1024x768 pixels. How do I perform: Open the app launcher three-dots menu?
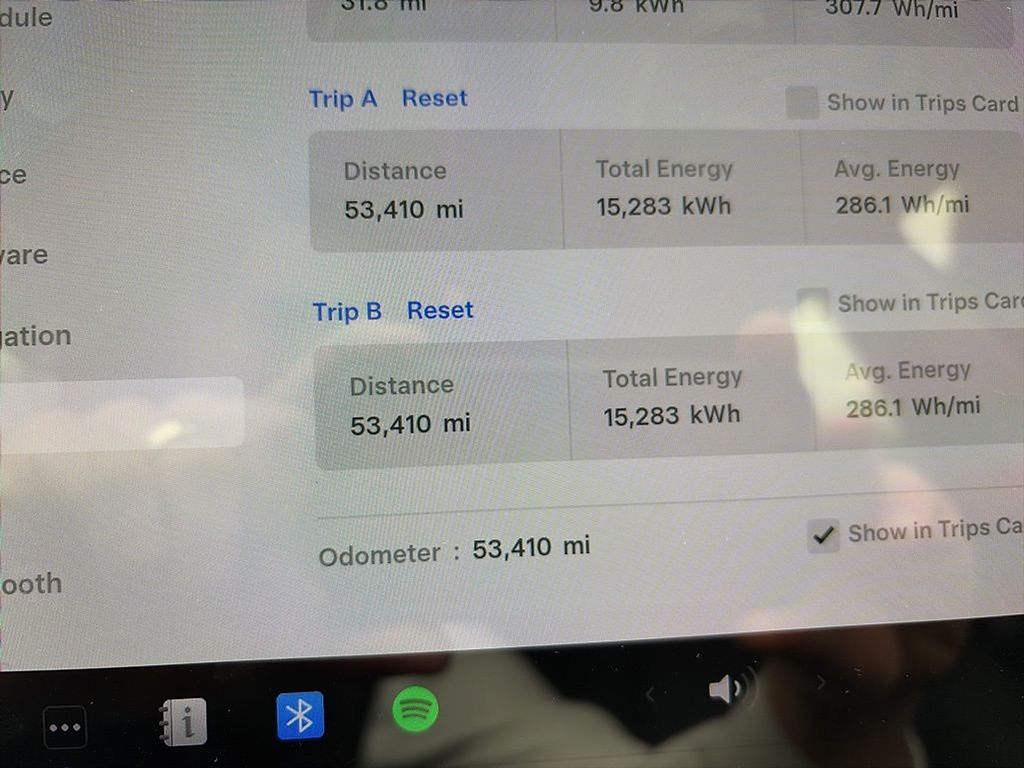(x=65, y=727)
